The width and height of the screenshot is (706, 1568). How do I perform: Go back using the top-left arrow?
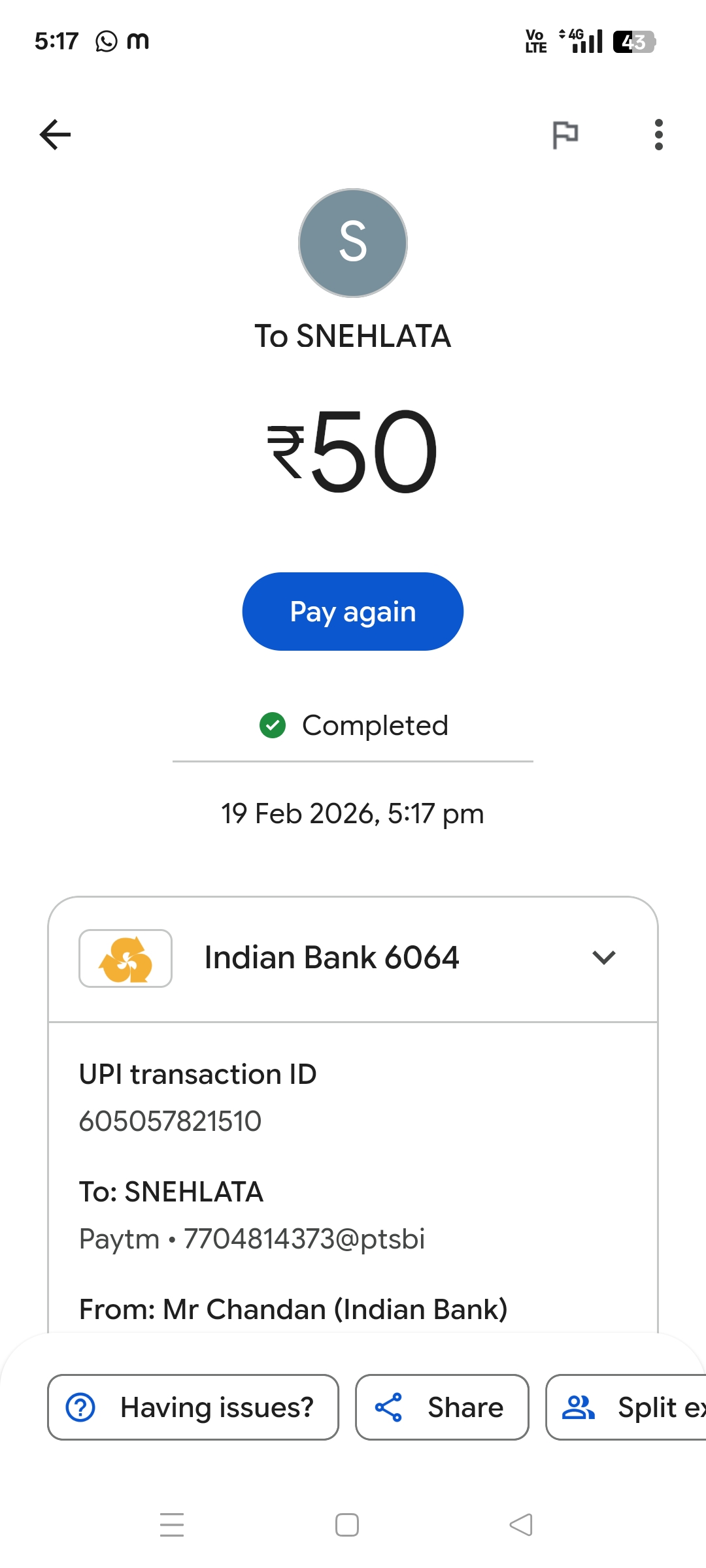point(55,135)
